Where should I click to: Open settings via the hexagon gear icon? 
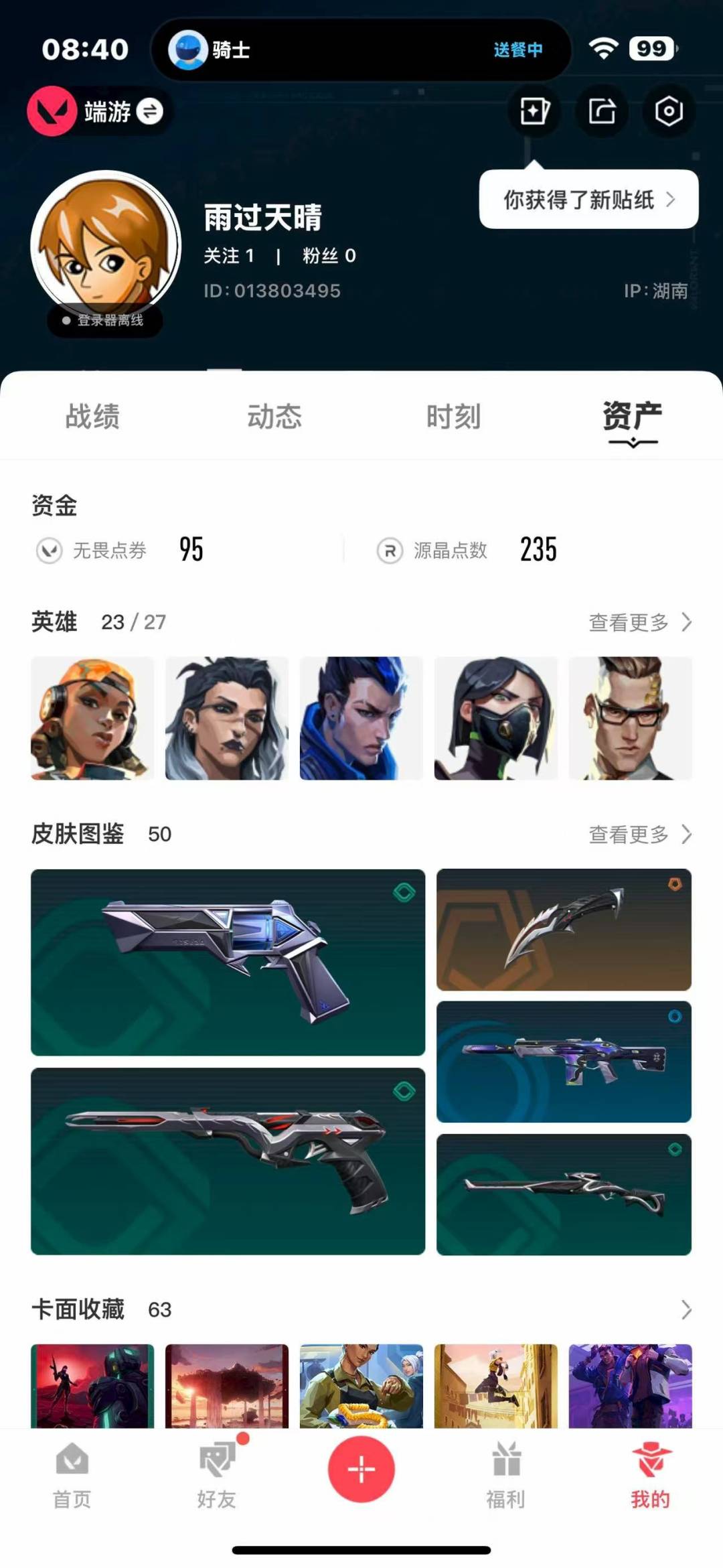(x=669, y=111)
